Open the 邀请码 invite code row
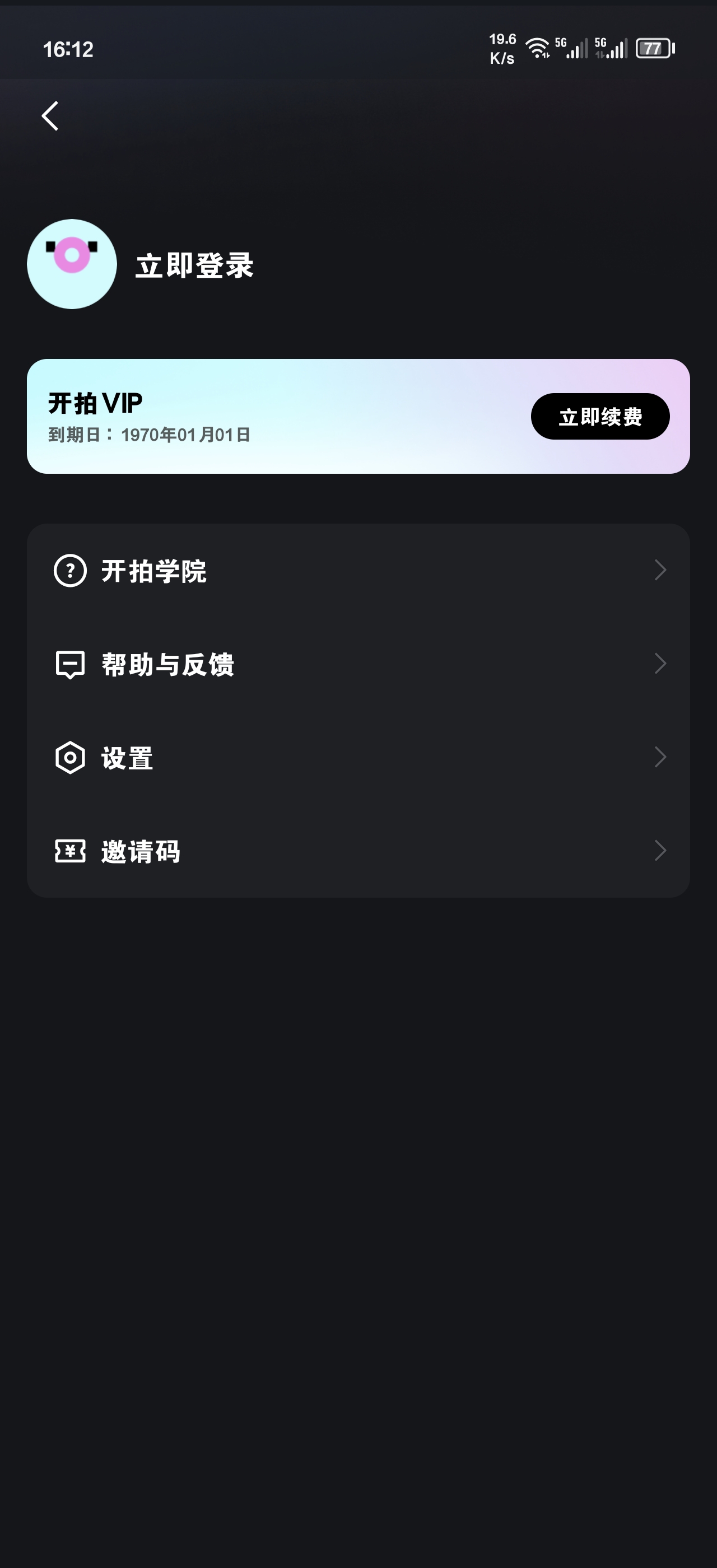The height and width of the screenshot is (1568, 717). 358,851
